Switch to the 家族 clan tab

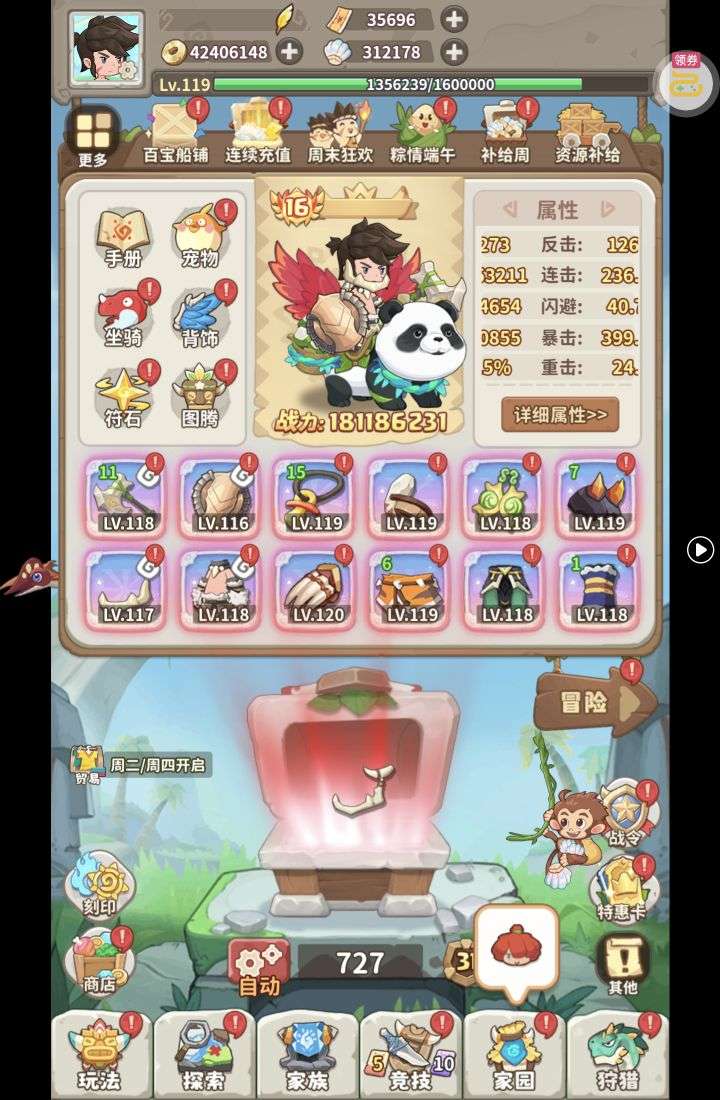click(x=307, y=1055)
